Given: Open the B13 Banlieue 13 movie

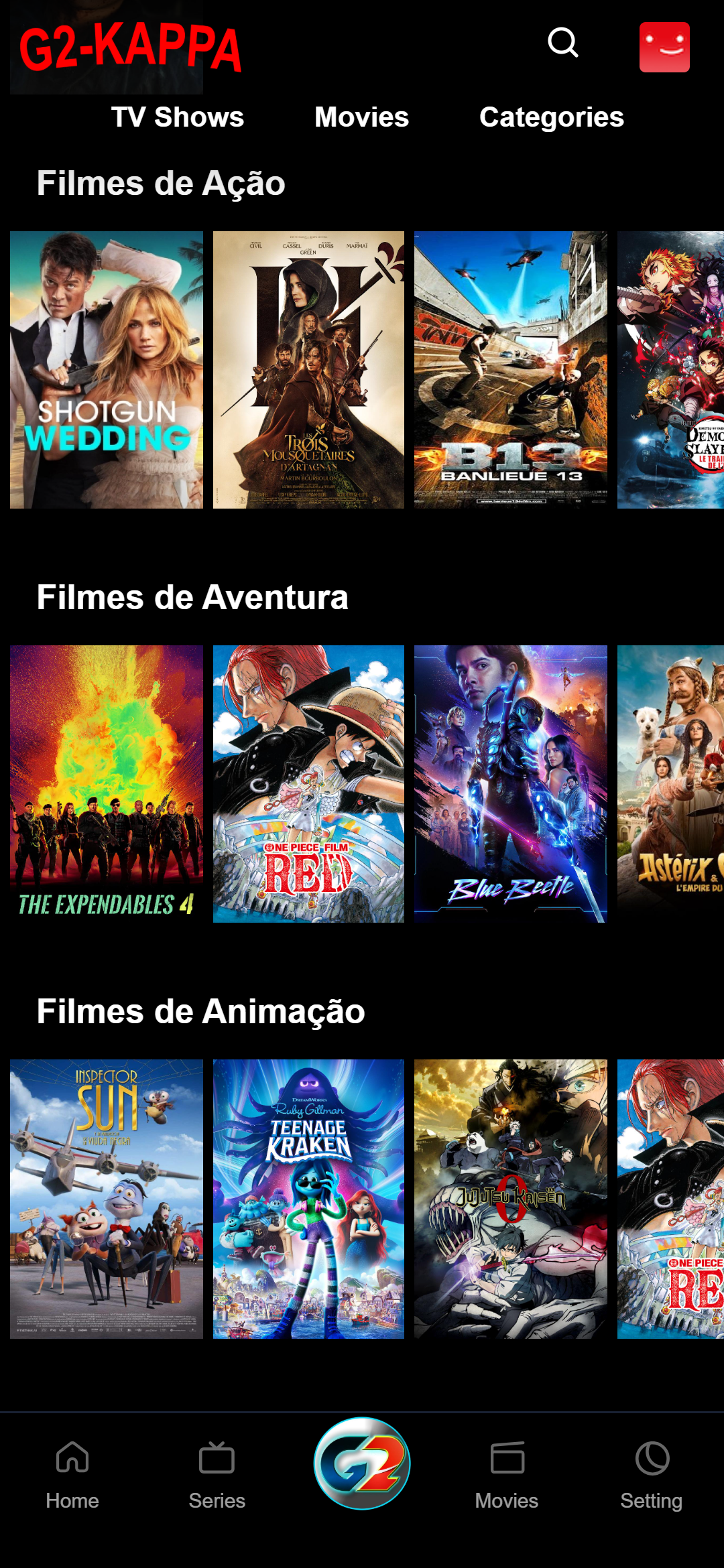Looking at the screenshot, I should [x=511, y=369].
